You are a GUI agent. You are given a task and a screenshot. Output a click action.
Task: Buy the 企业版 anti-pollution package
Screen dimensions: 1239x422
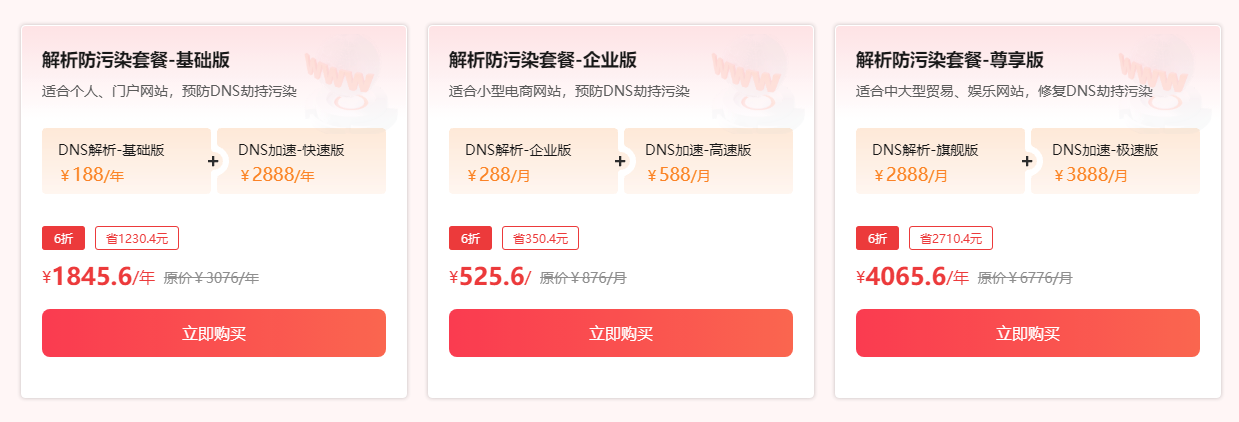coord(620,333)
